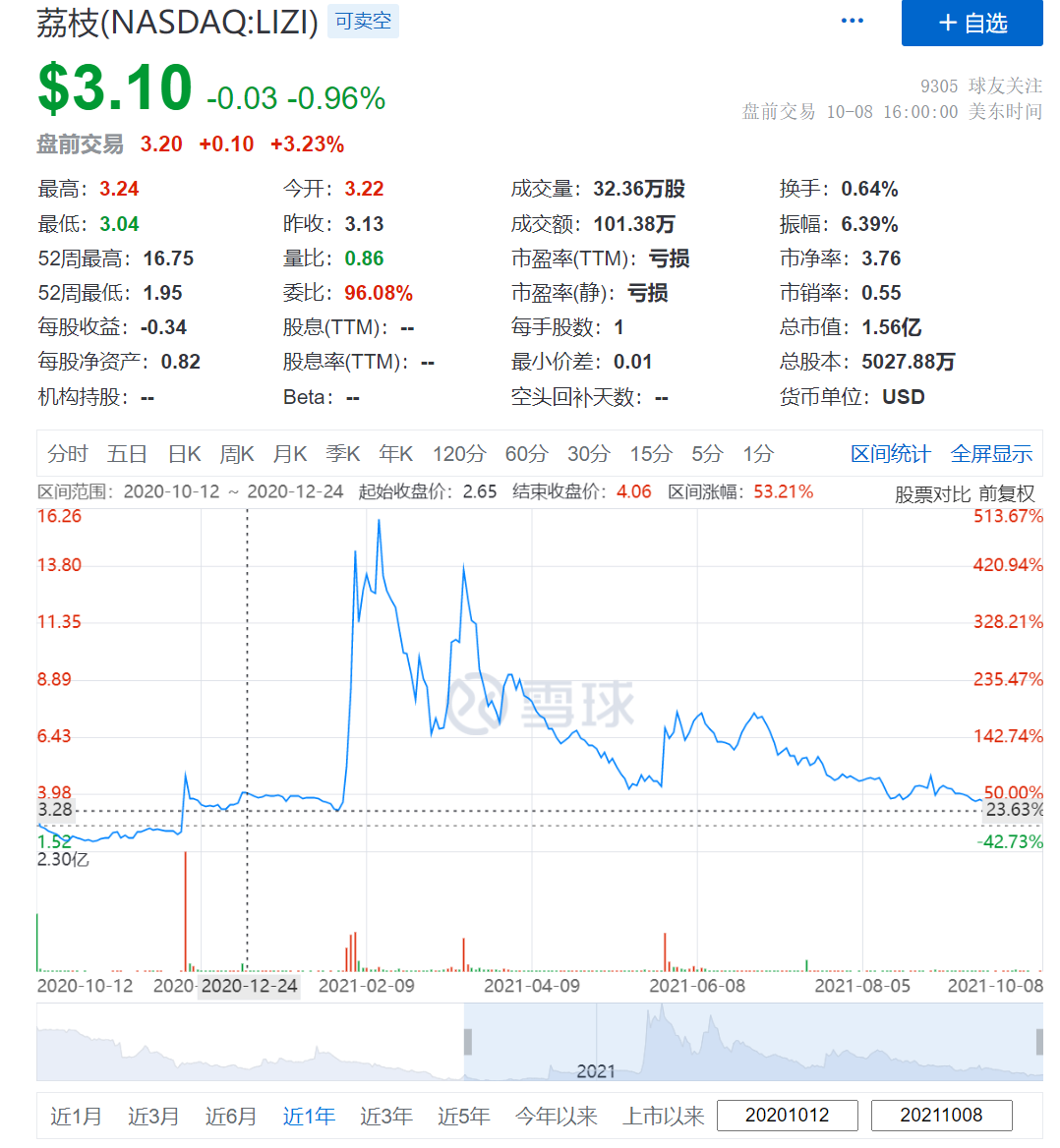The image size is (1060, 1148).
Task: Choose 上市以来 time range
Action: click(664, 1116)
